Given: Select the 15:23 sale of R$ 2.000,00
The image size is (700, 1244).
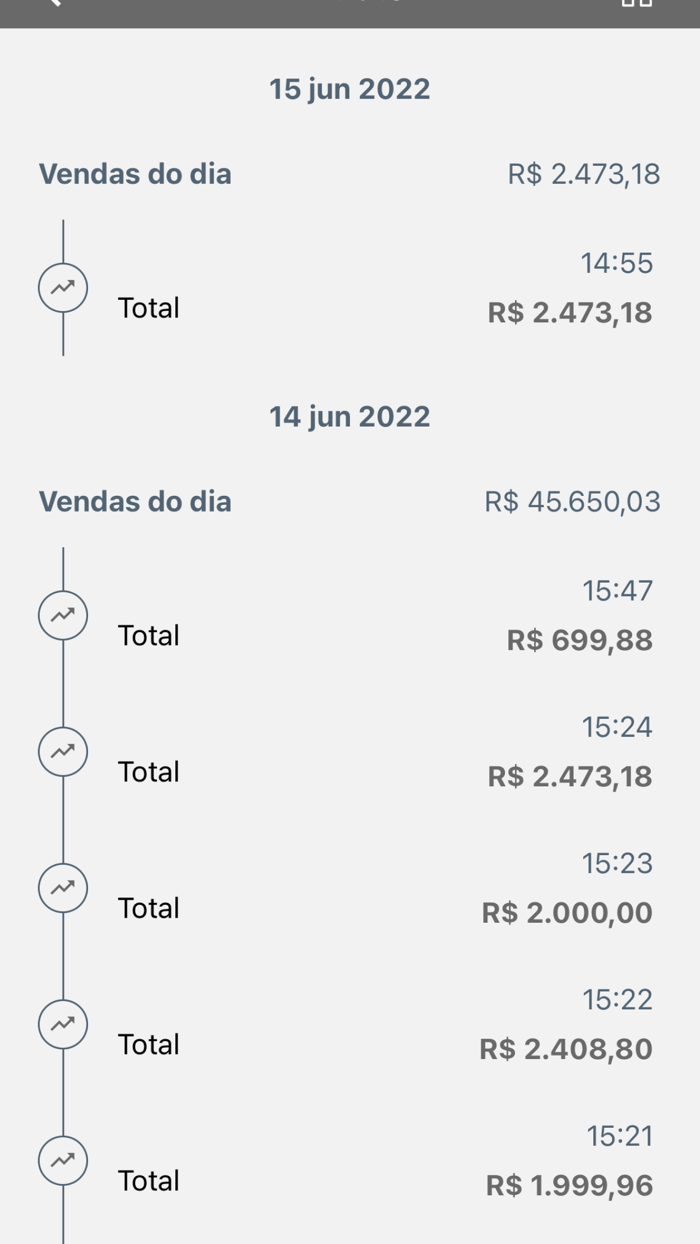Looking at the screenshot, I should tap(350, 889).
